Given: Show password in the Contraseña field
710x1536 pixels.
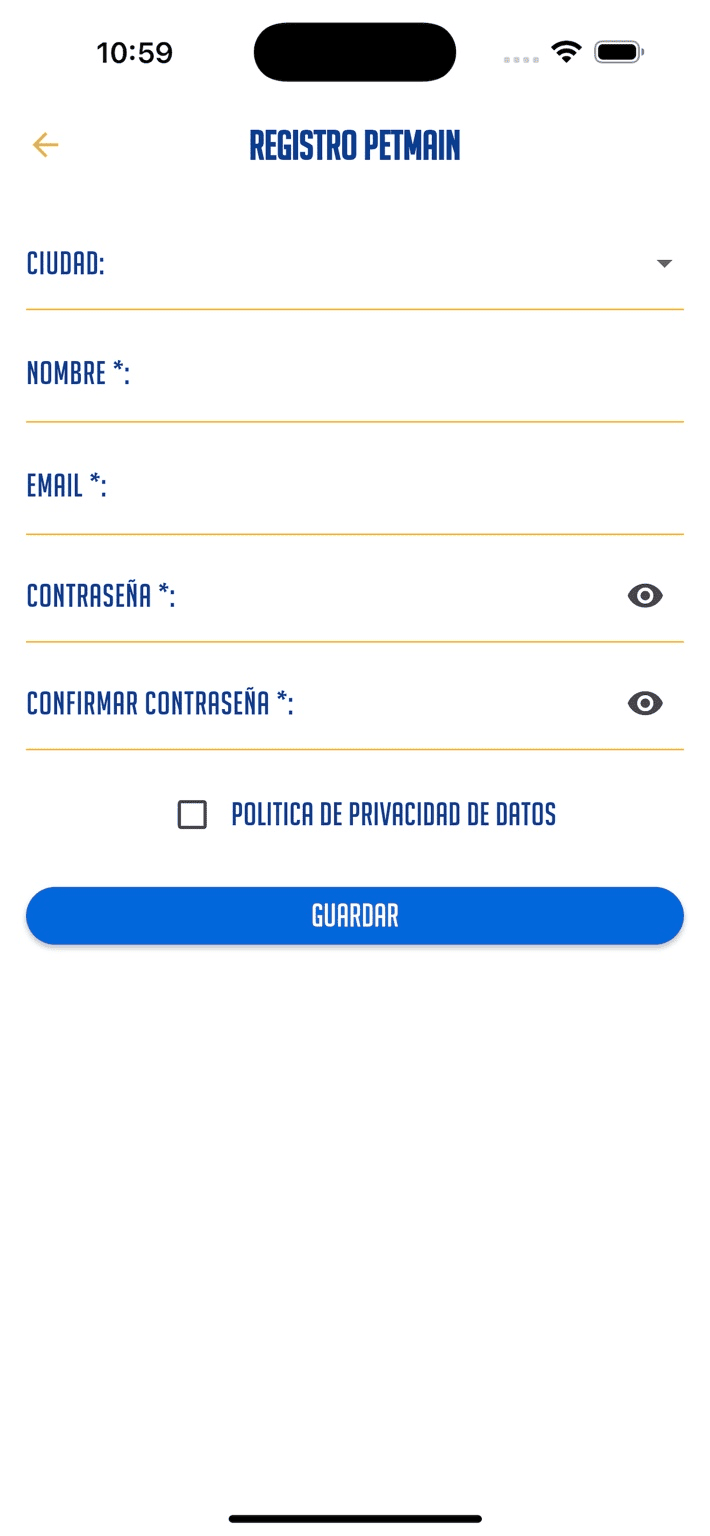Looking at the screenshot, I should [645, 597].
